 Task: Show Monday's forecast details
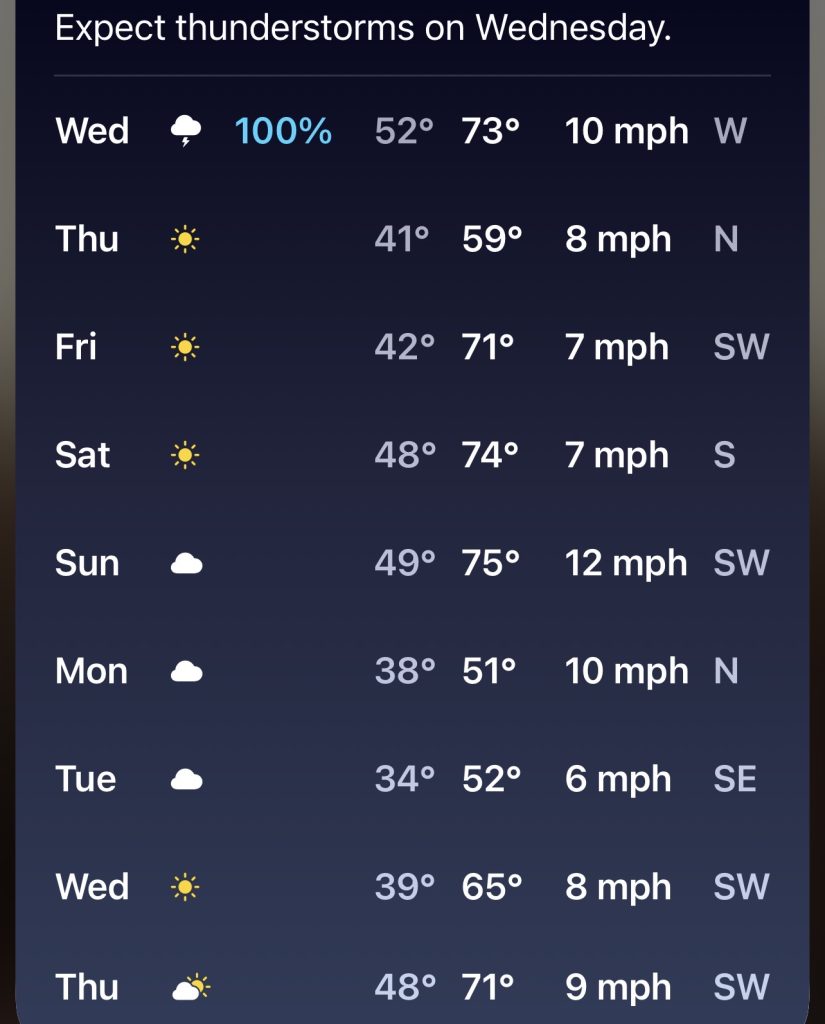pyautogui.click(x=412, y=671)
